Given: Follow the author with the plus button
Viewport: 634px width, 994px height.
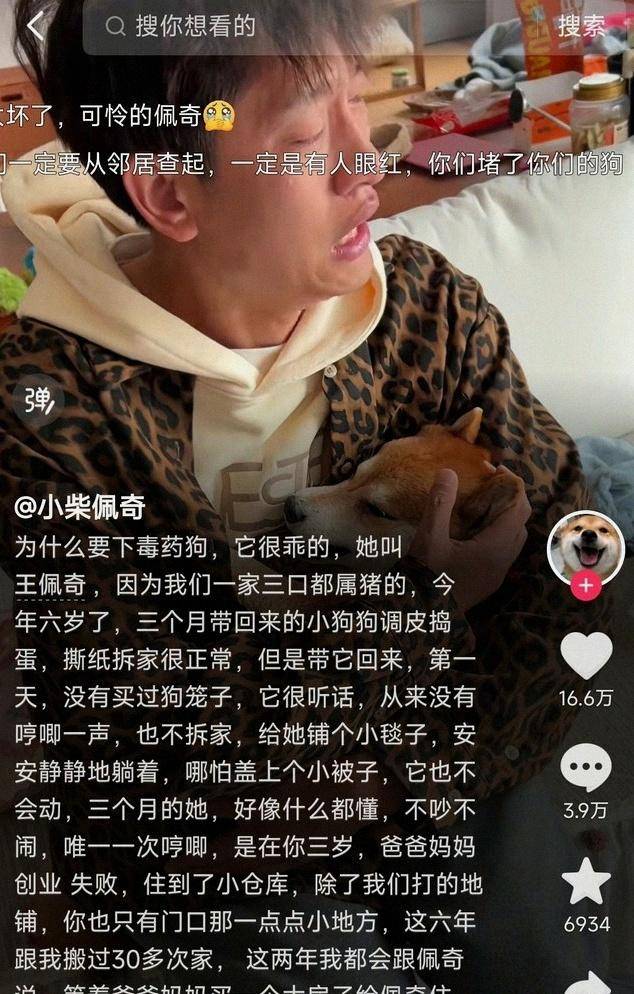Looking at the screenshot, I should click(586, 586).
